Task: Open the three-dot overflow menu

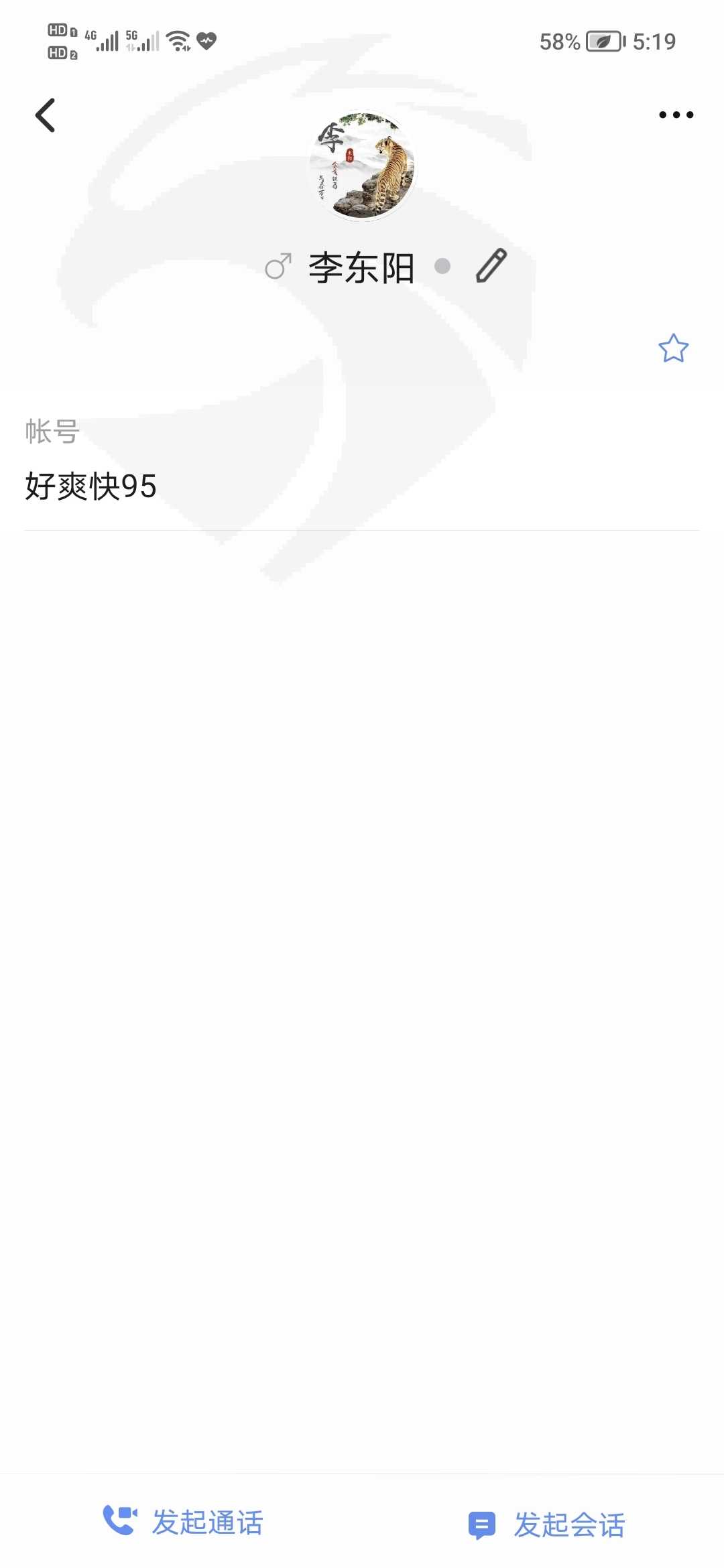Action: (676, 115)
